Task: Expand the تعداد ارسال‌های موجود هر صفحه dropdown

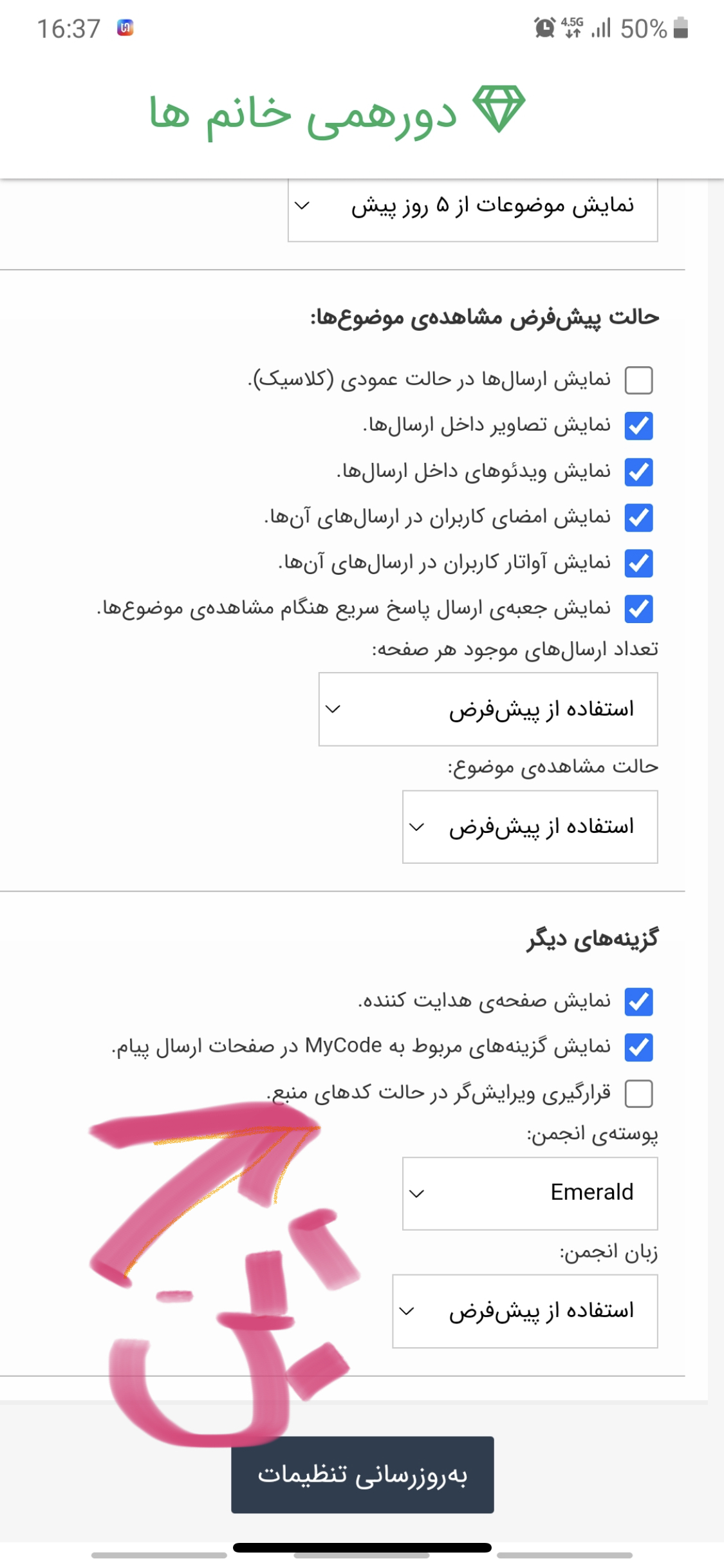Action: point(488,709)
